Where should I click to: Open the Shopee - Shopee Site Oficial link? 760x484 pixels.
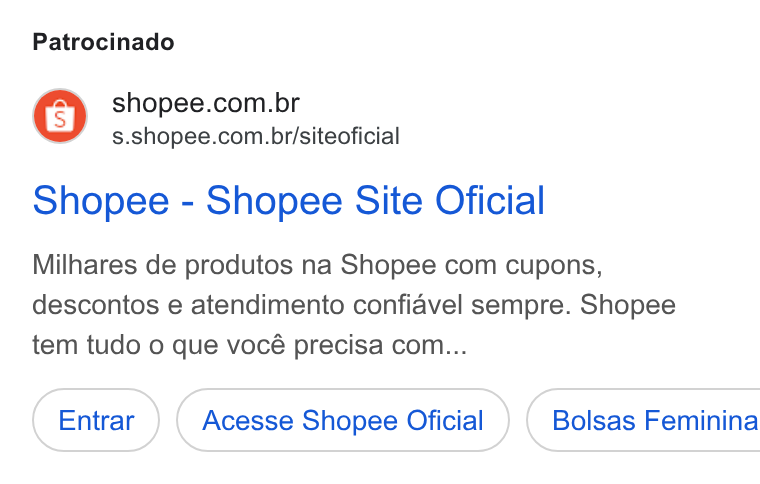point(289,201)
